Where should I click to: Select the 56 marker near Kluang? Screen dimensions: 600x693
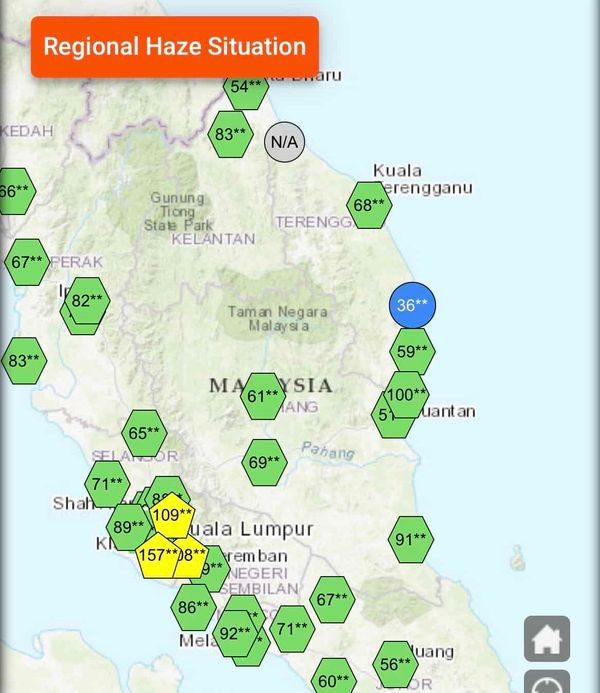click(395, 663)
